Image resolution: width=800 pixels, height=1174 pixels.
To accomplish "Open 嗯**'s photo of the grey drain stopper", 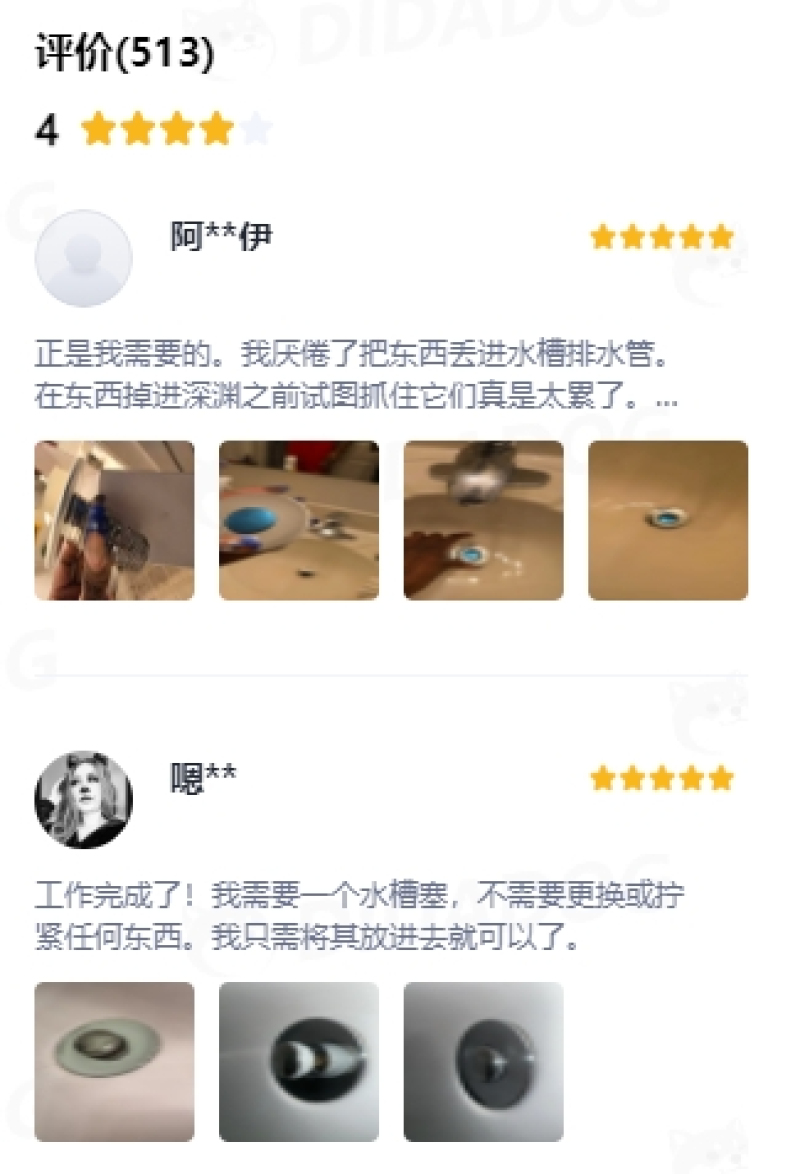I will click(483, 1061).
